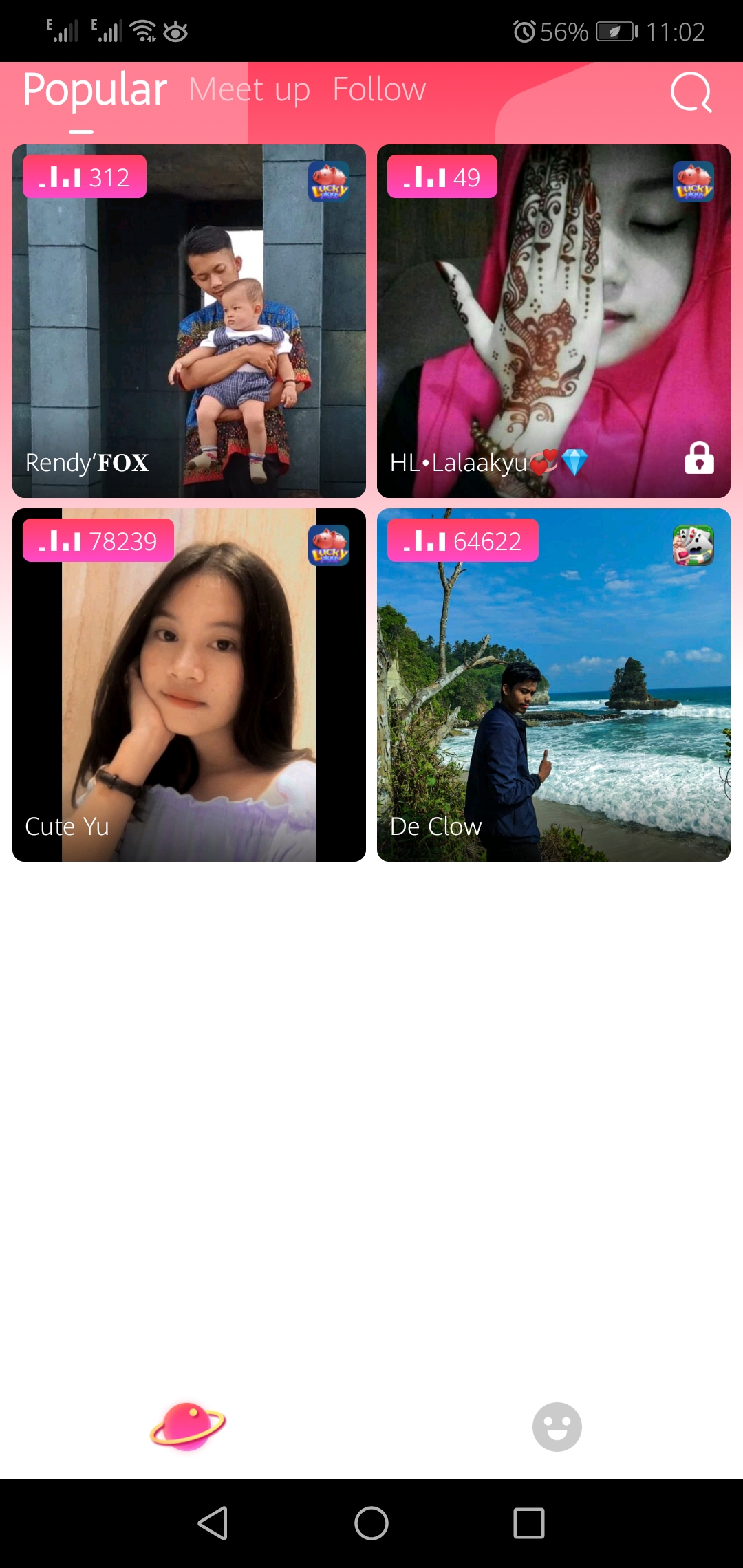Select the Popular tab

pyautogui.click(x=95, y=90)
